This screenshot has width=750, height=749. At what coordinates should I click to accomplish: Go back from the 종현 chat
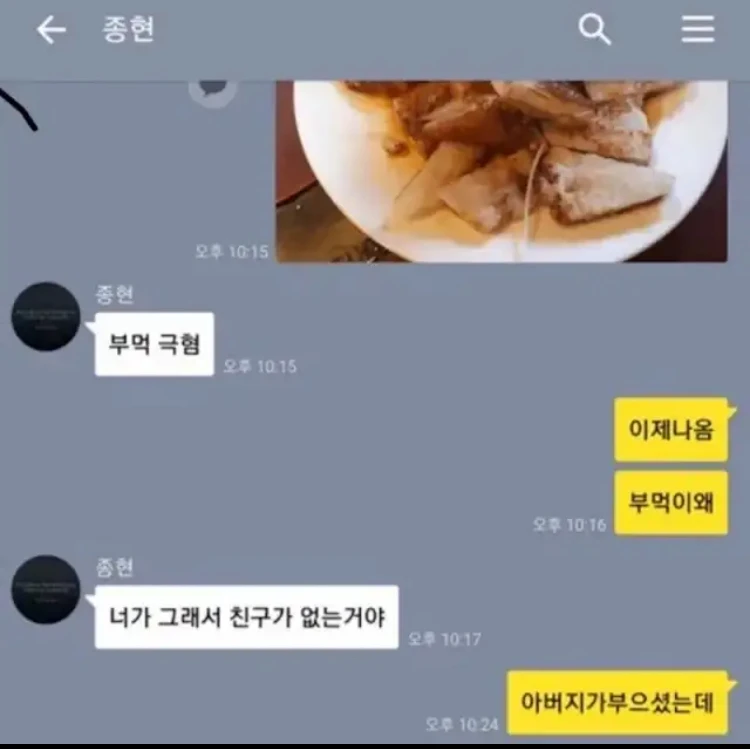(x=51, y=30)
